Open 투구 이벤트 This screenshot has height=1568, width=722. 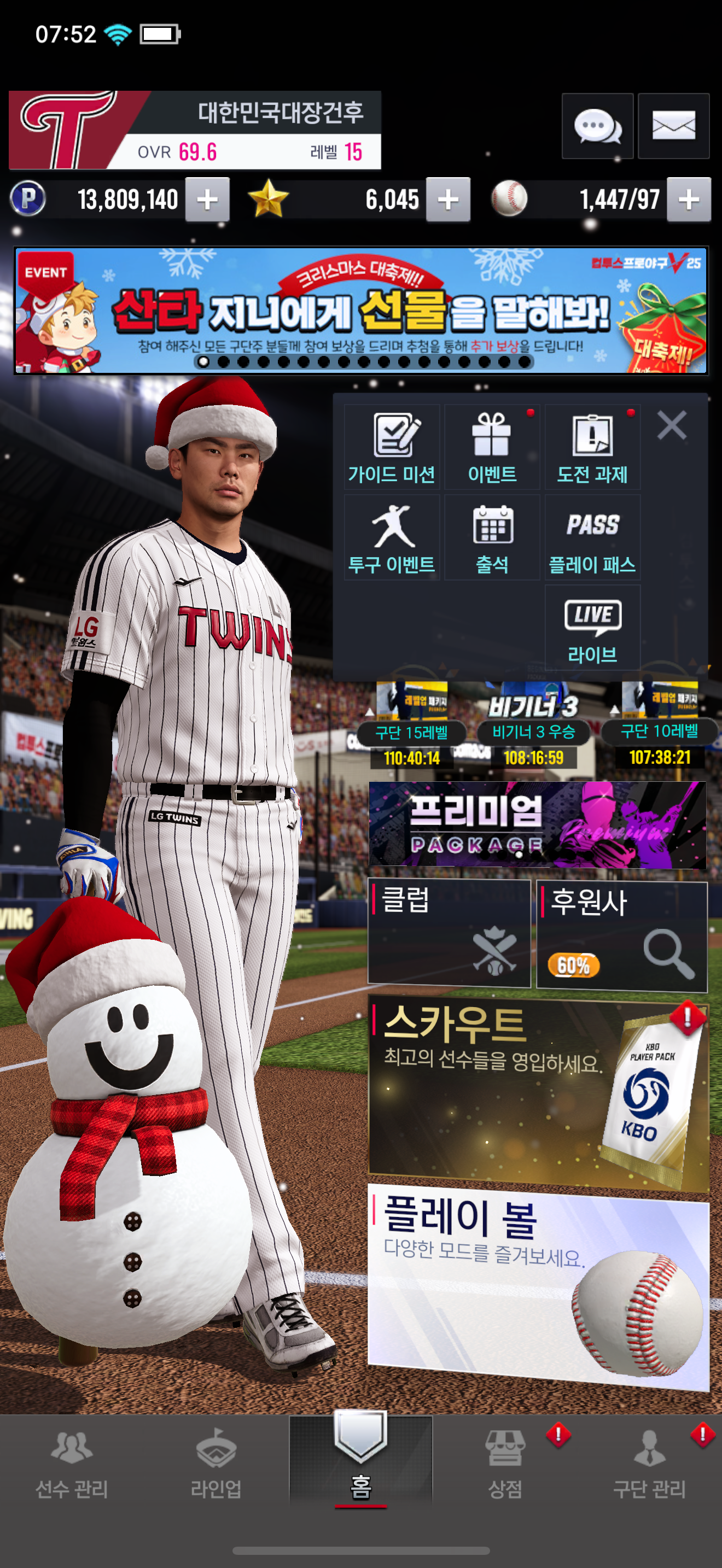392,537
